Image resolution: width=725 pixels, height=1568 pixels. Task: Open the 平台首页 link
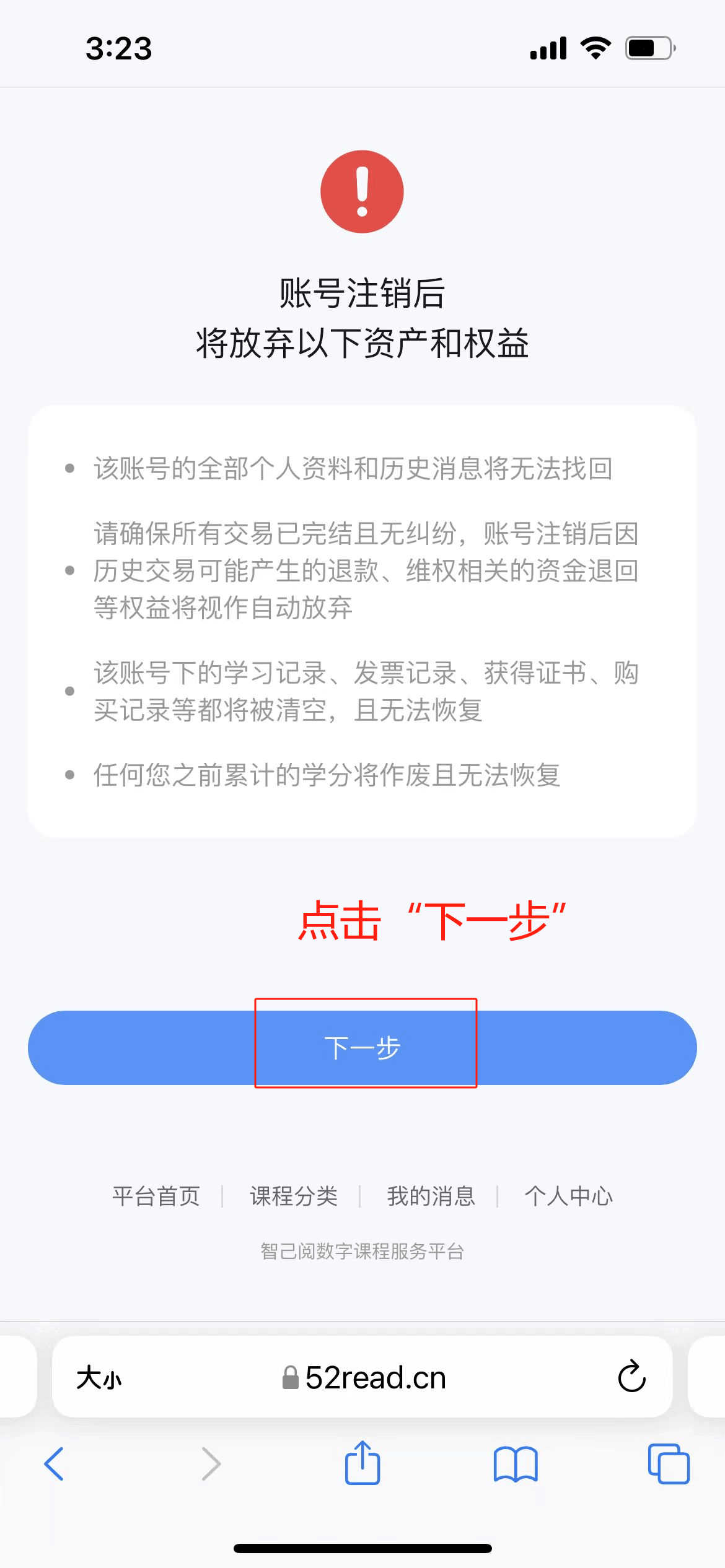point(156,1196)
